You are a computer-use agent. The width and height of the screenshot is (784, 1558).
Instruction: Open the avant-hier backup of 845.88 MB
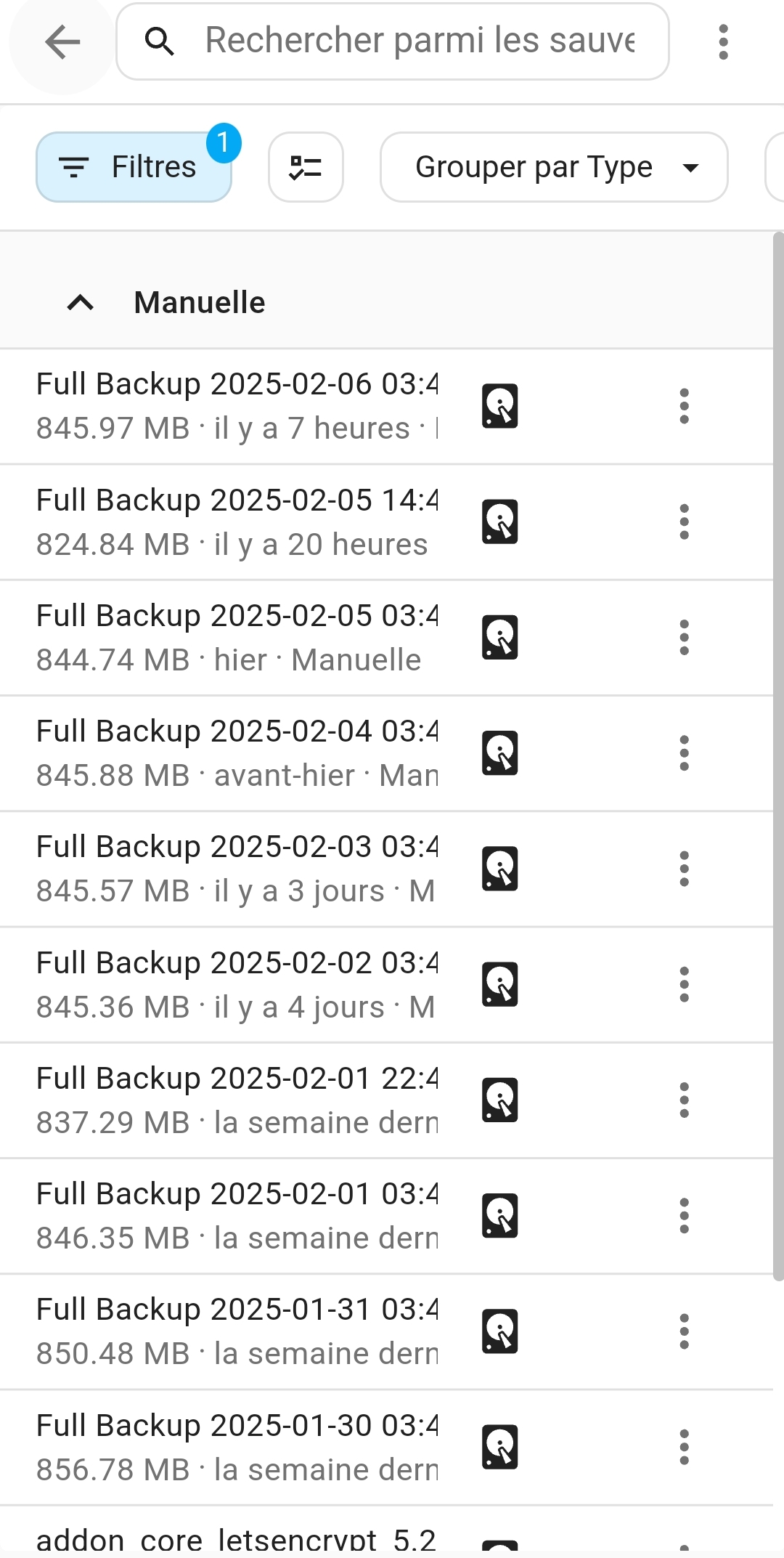point(386,753)
